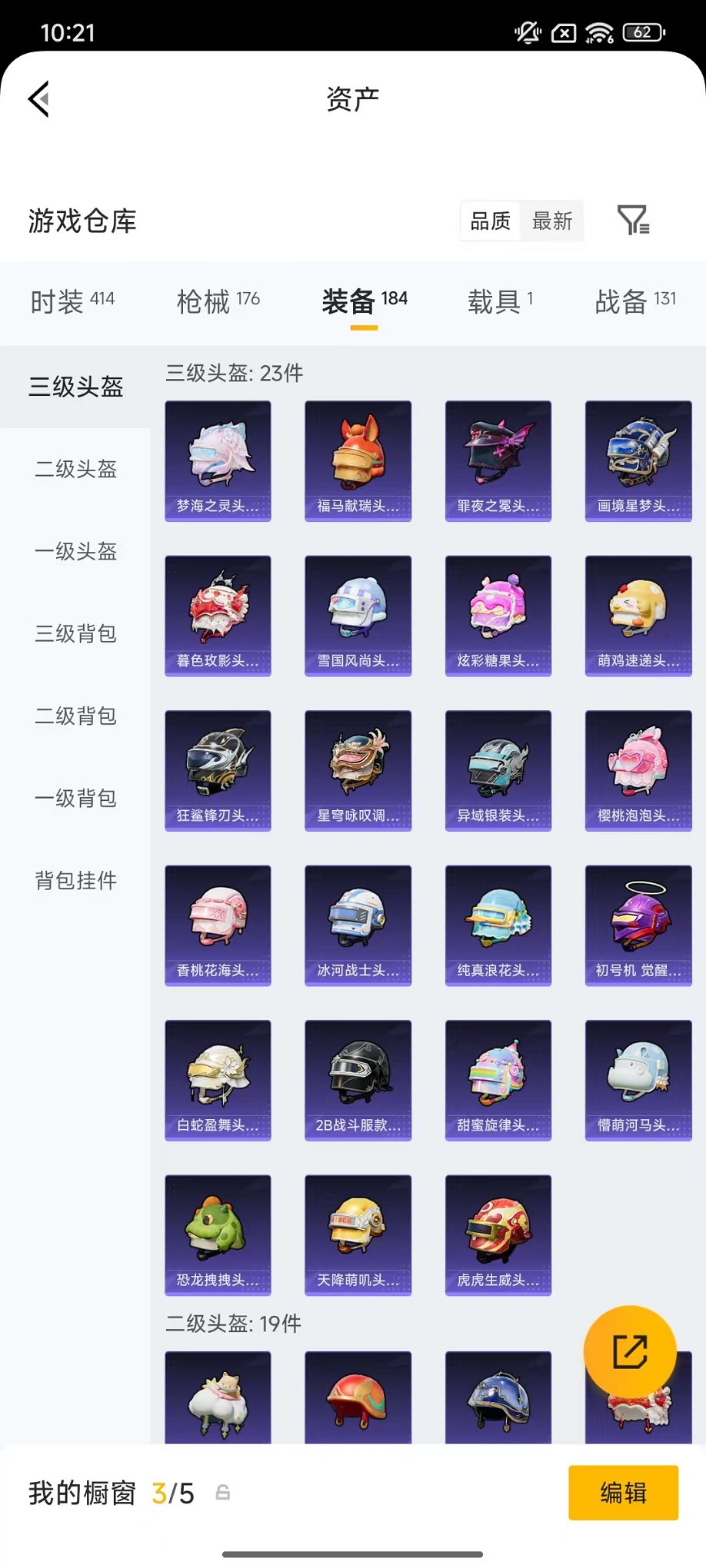Check the battery level indicator
The image size is (706, 1568).
click(x=645, y=33)
